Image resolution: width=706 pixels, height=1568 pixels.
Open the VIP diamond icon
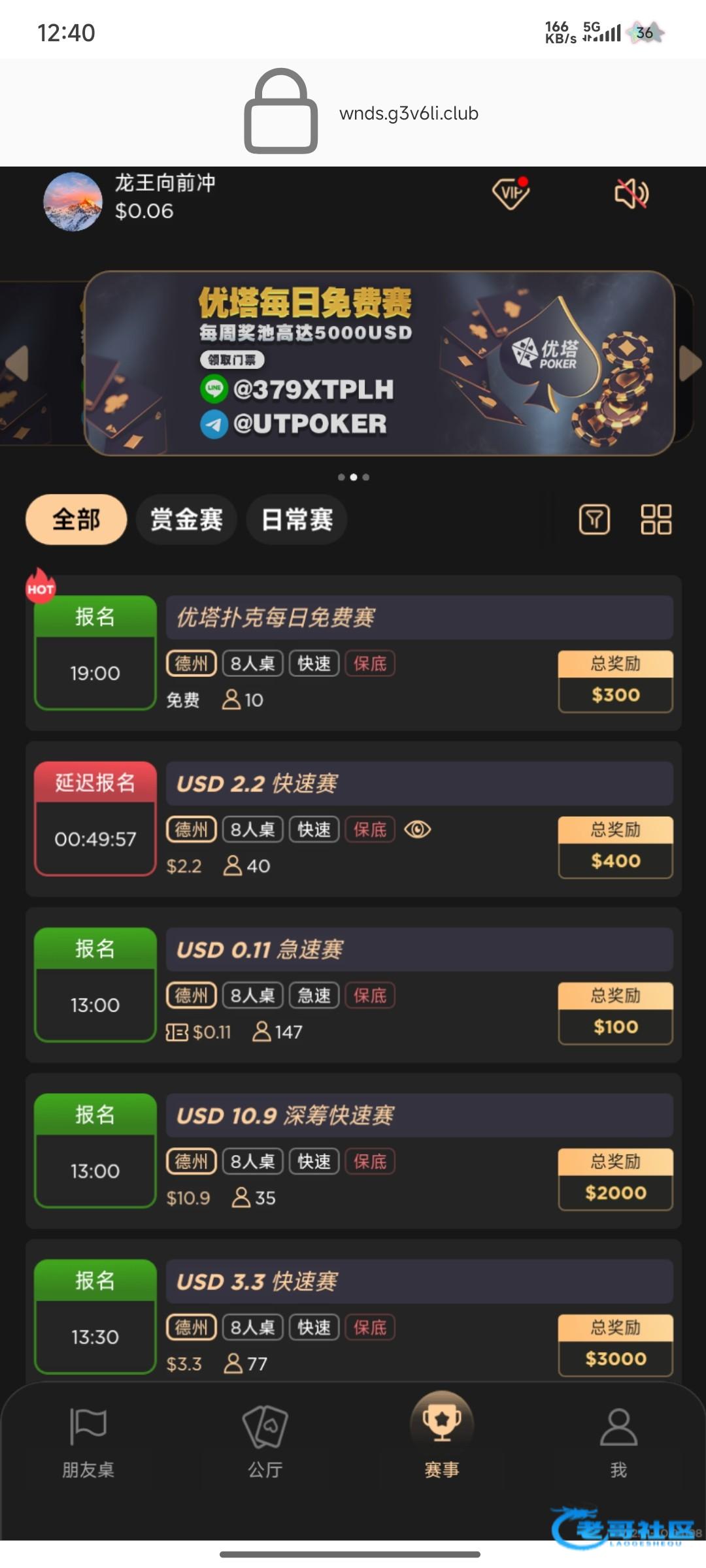tap(511, 193)
